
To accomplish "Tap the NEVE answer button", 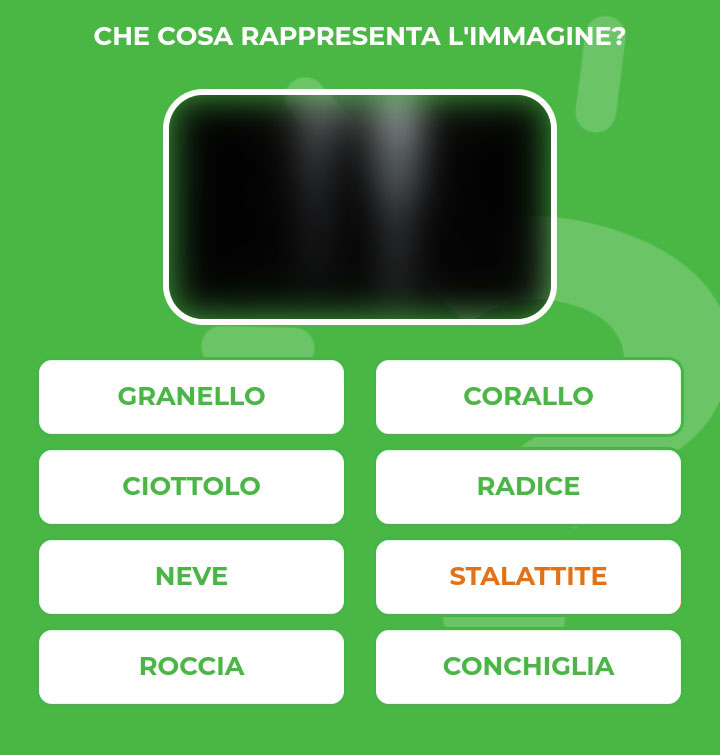I will 191,577.
